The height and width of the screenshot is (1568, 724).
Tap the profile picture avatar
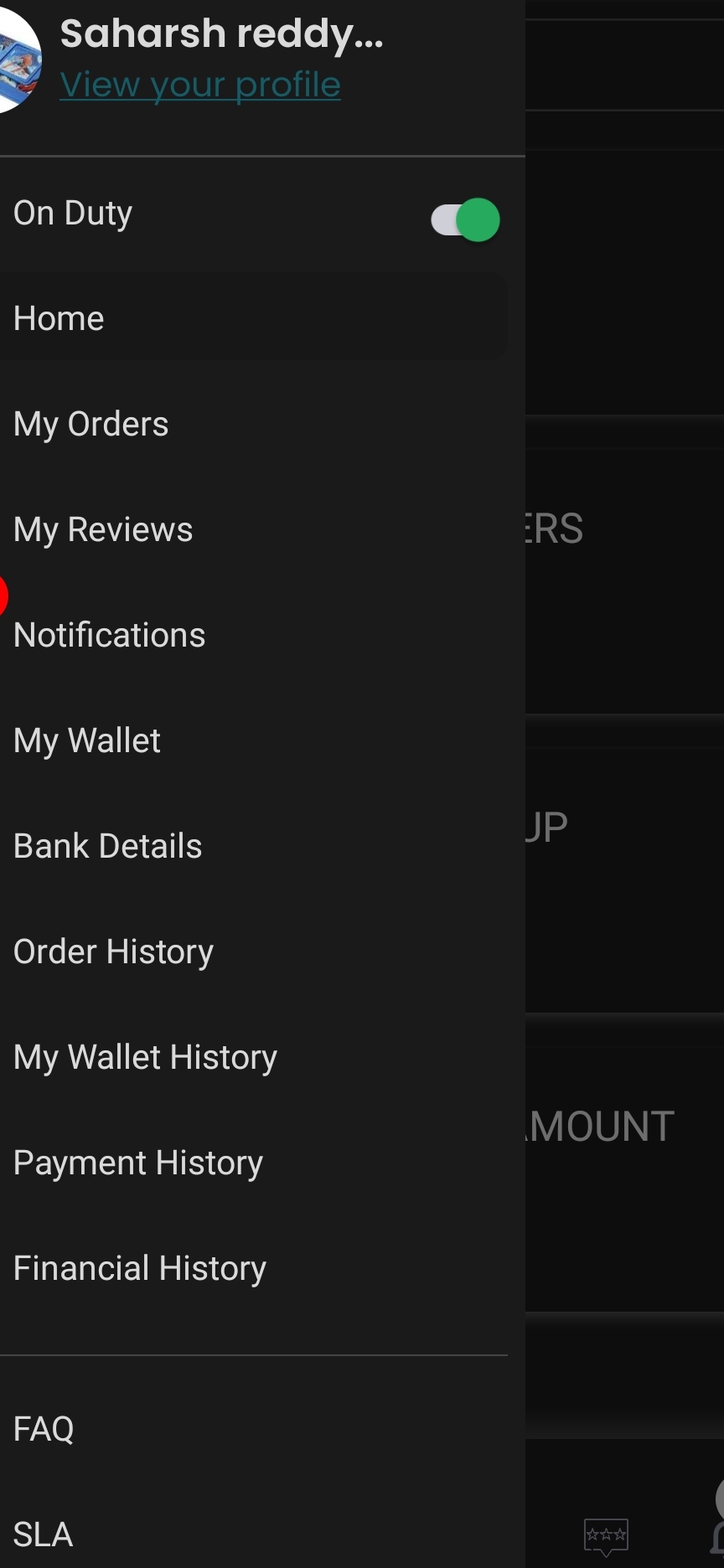click(18, 60)
